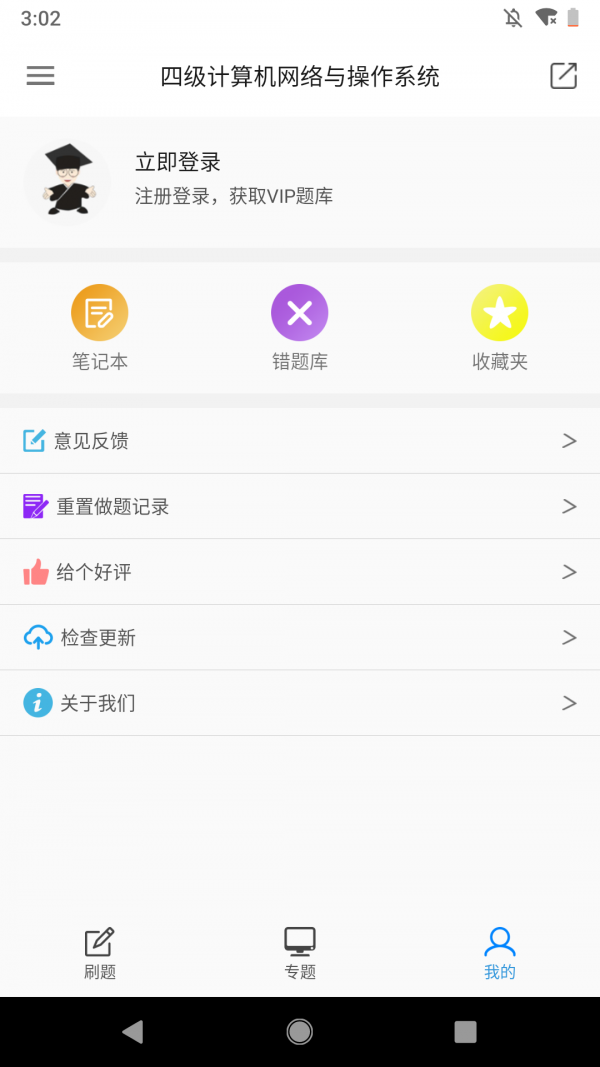Select the 我的 tab

tap(499, 953)
